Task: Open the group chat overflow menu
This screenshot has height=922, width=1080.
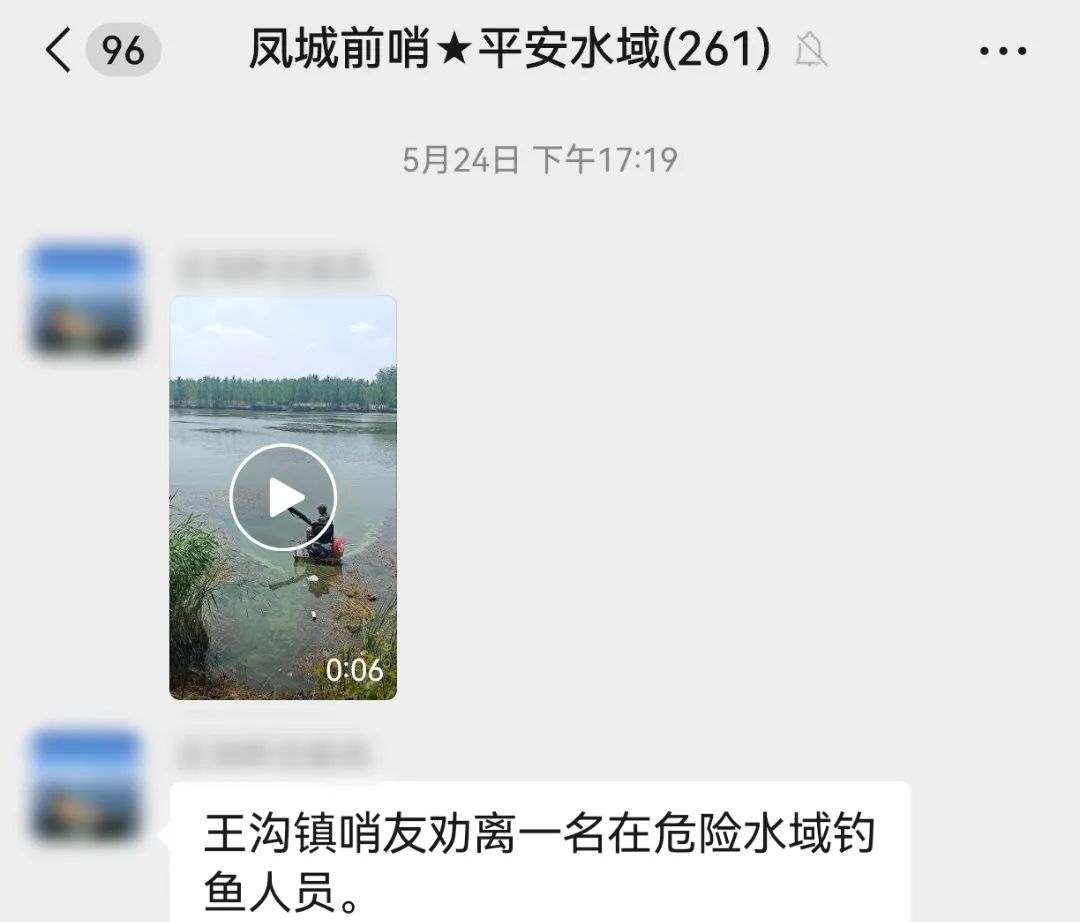Action: (1003, 51)
